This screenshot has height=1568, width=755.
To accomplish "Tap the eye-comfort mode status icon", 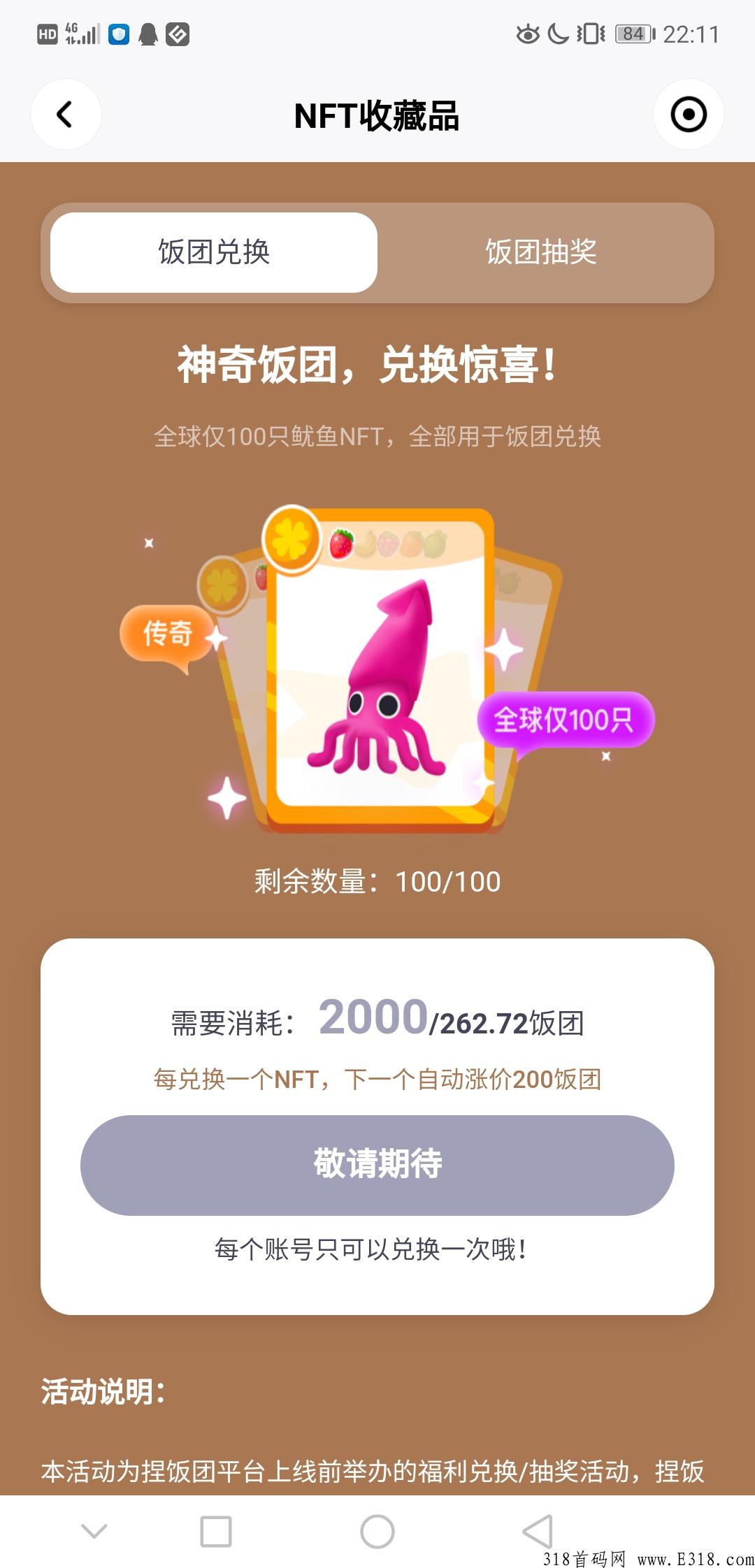I will point(528,34).
